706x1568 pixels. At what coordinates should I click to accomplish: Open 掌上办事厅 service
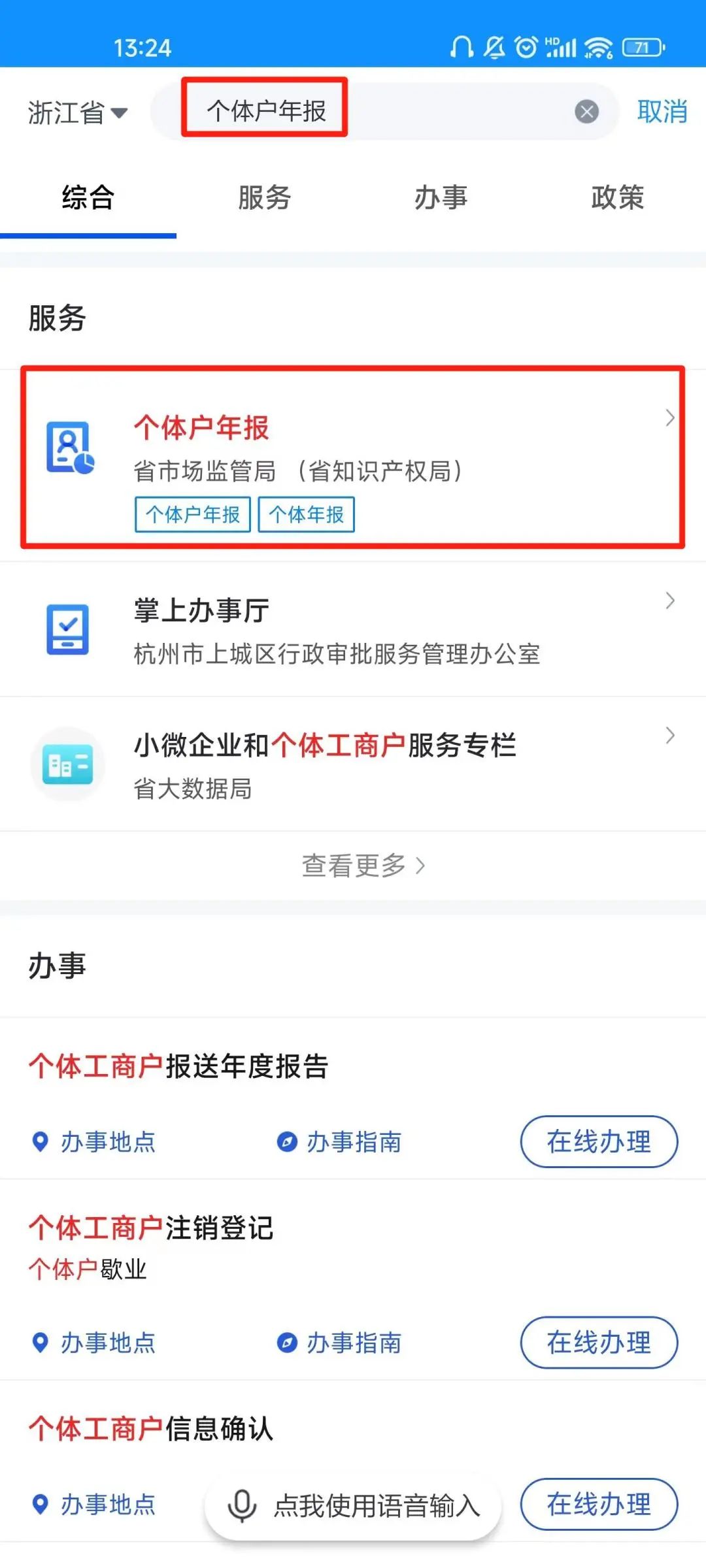pyautogui.click(x=353, y=630)
